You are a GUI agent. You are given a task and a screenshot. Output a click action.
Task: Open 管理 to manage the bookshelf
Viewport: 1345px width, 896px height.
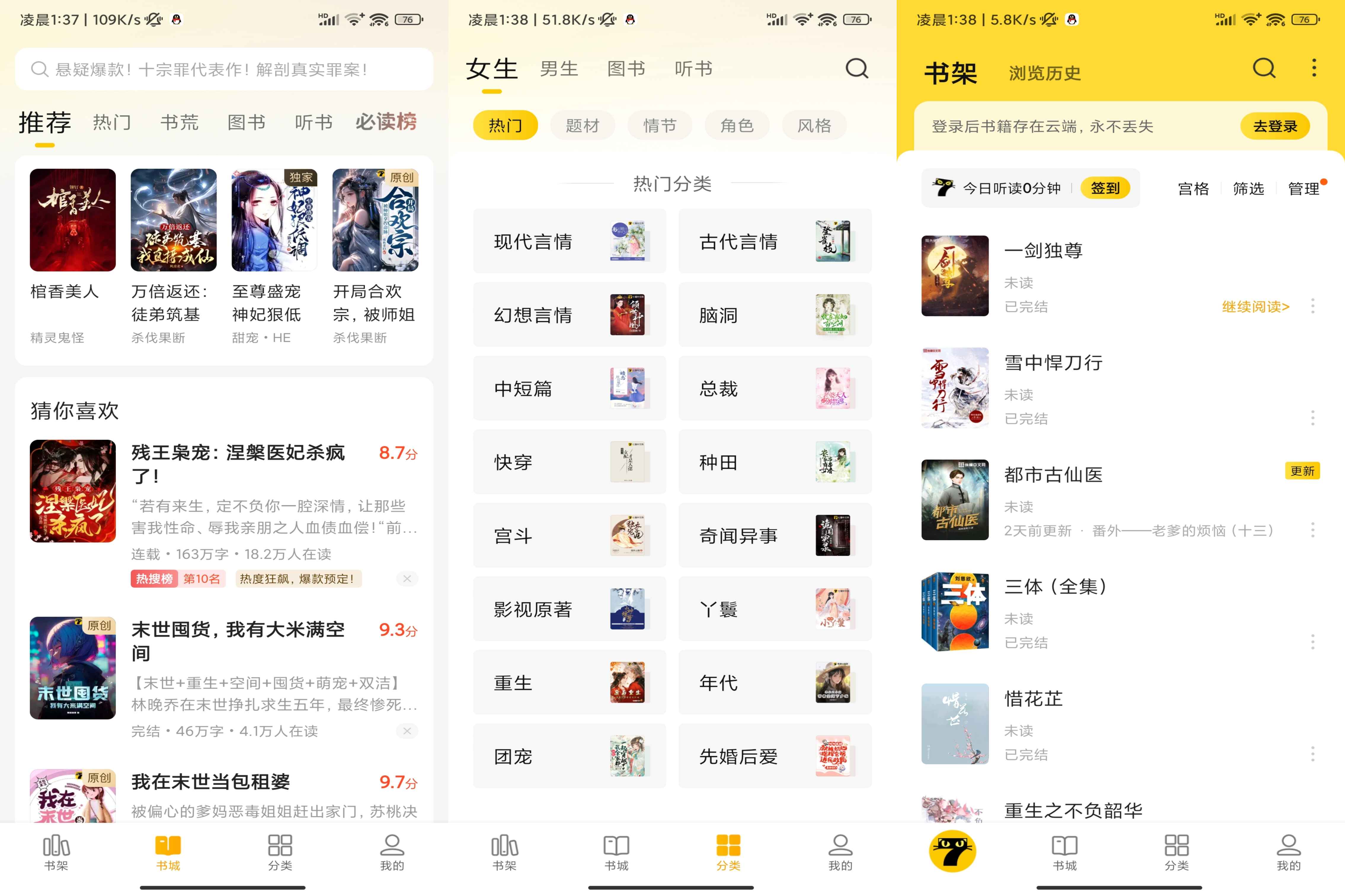[x=1303, y=189]
